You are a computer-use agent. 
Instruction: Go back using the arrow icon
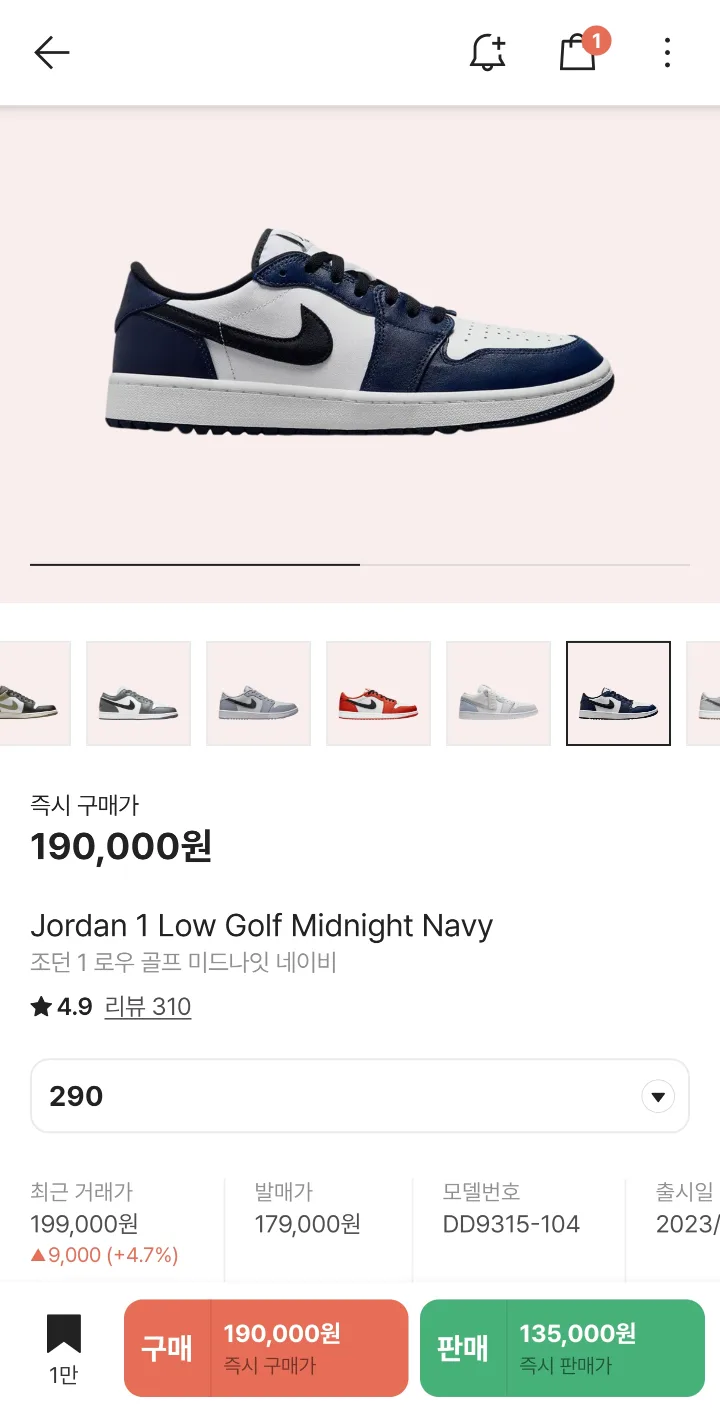[51, 52]
